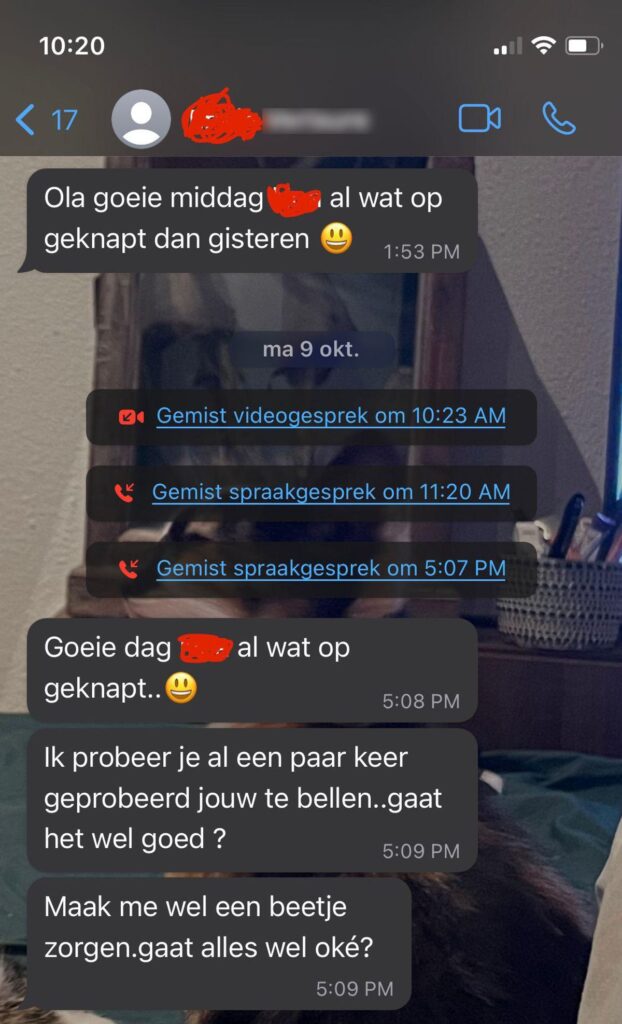Tap the missed video call at 10:23 AM
This screenshot has width=622, height=1024.
coord(330,416)
